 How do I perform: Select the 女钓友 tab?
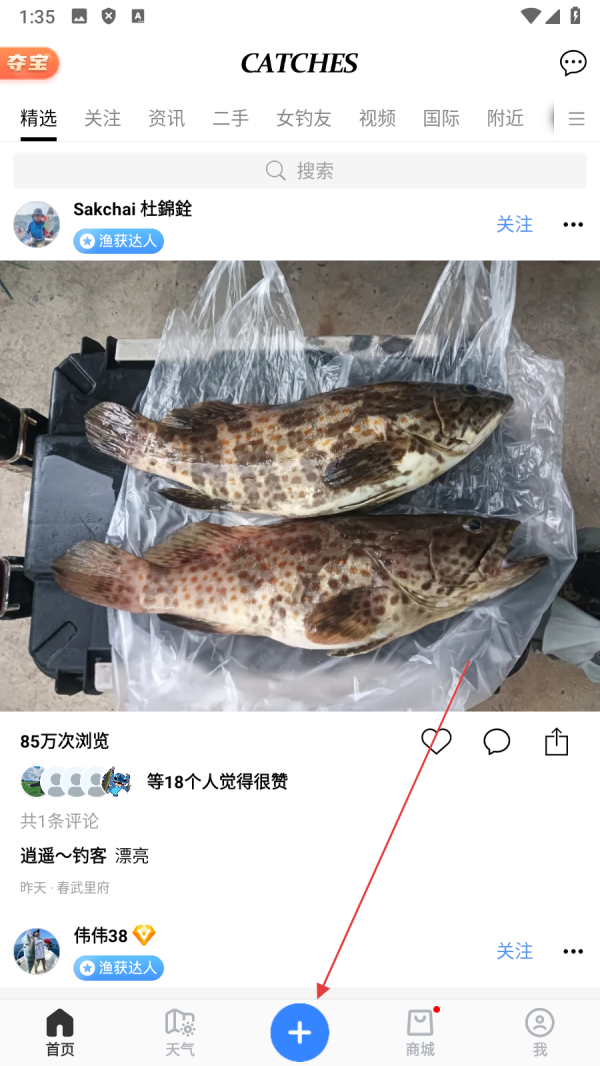coord(304,118)
